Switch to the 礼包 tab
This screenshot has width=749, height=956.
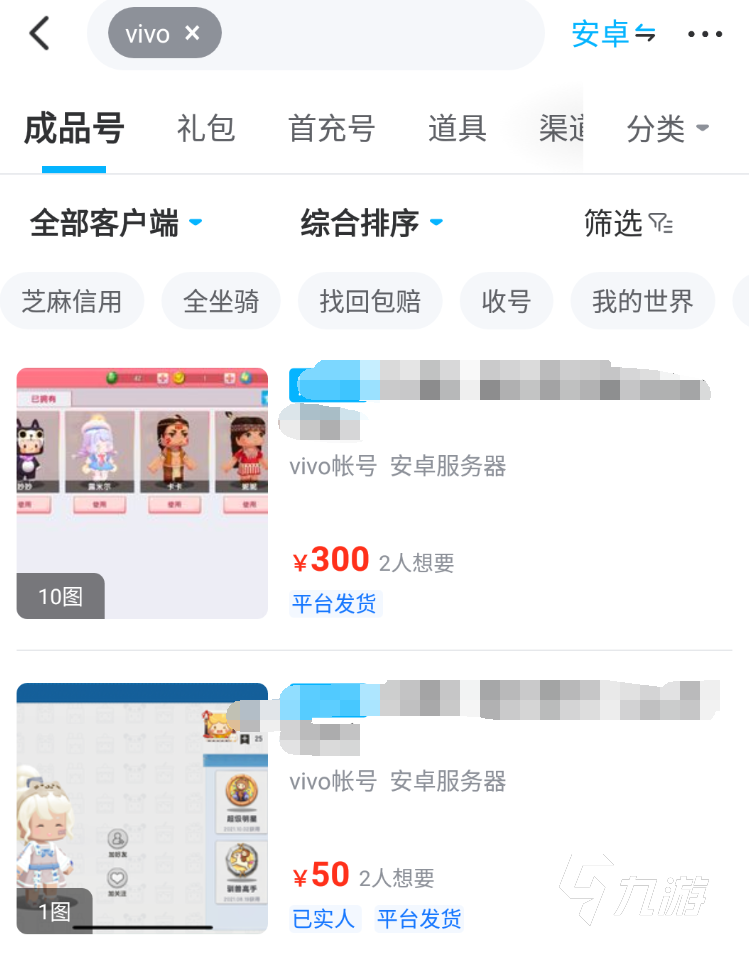pyautogui.click(x=206, y=129)
